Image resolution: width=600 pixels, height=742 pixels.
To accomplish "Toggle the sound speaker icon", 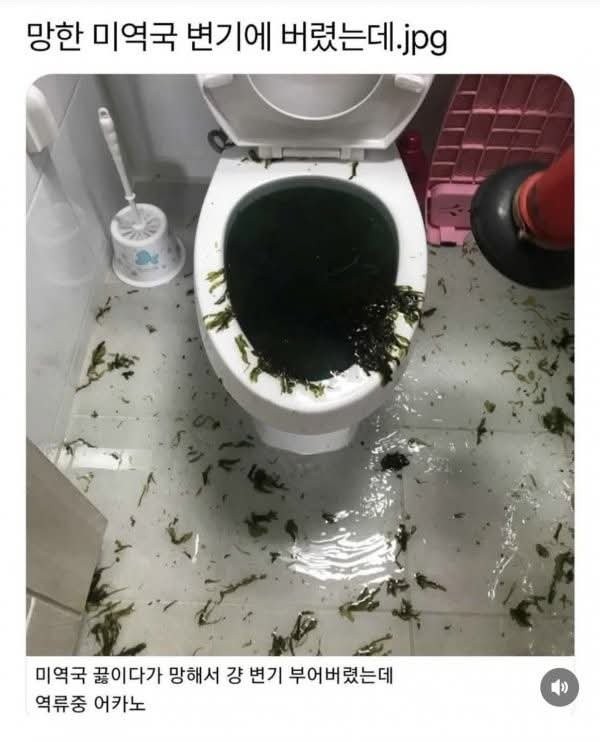I will pos(559,687).
